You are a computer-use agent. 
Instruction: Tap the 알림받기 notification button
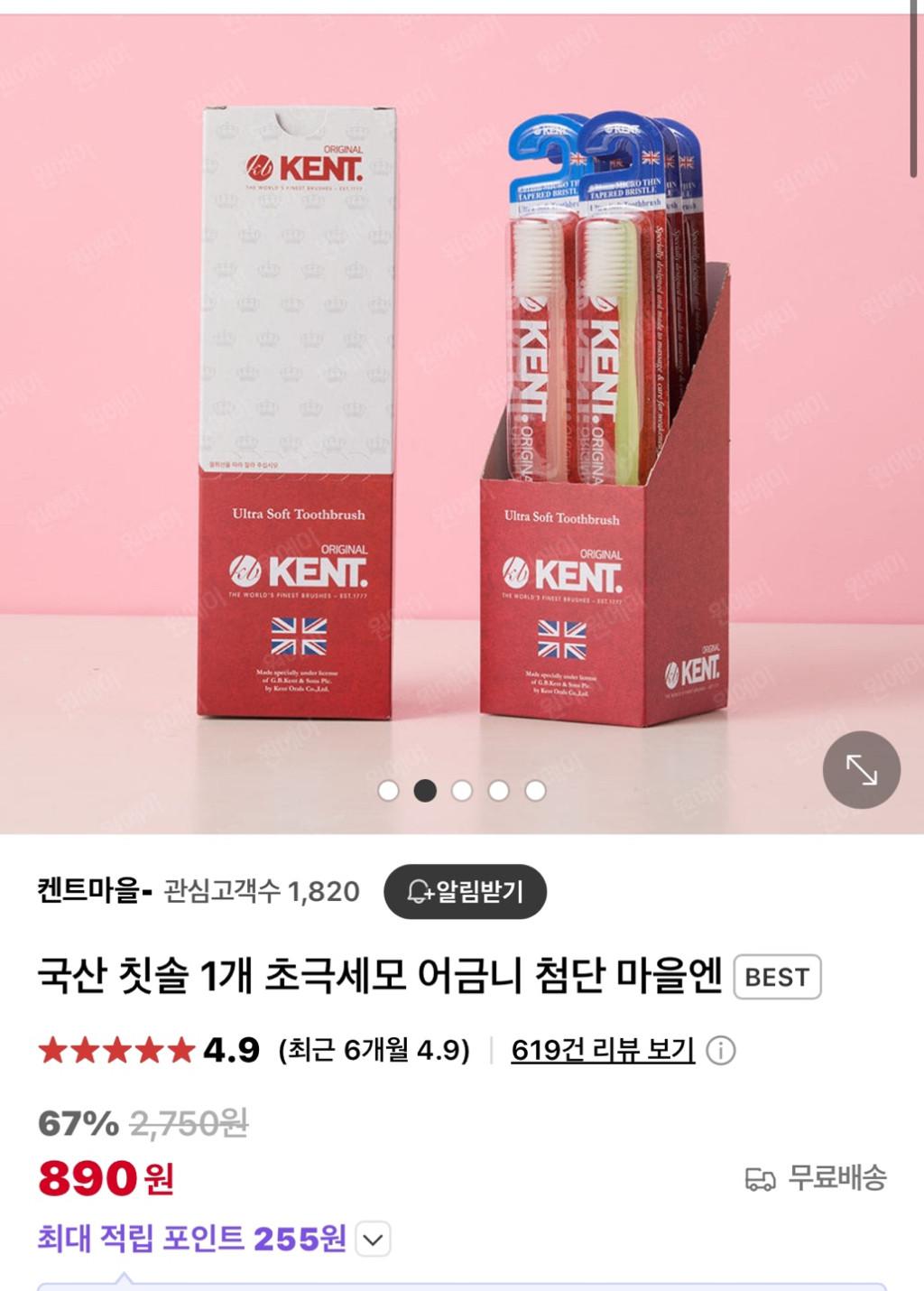tap(465, 891)
